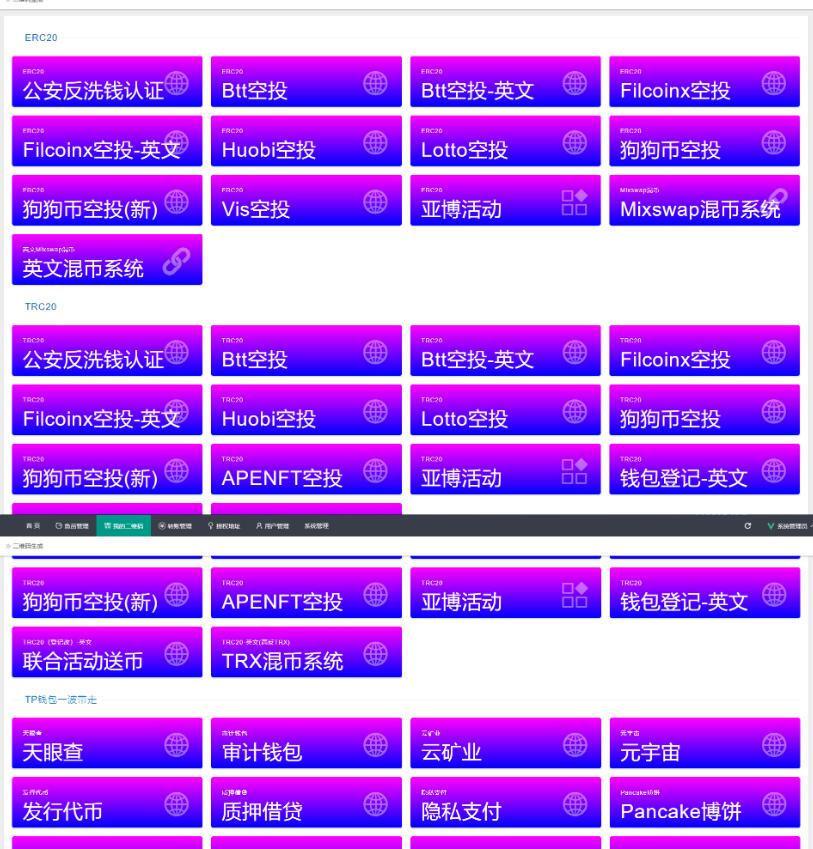Open the Vis空投 card
Image resolution: width=813 pixels, height=849 pixels.
305,200
